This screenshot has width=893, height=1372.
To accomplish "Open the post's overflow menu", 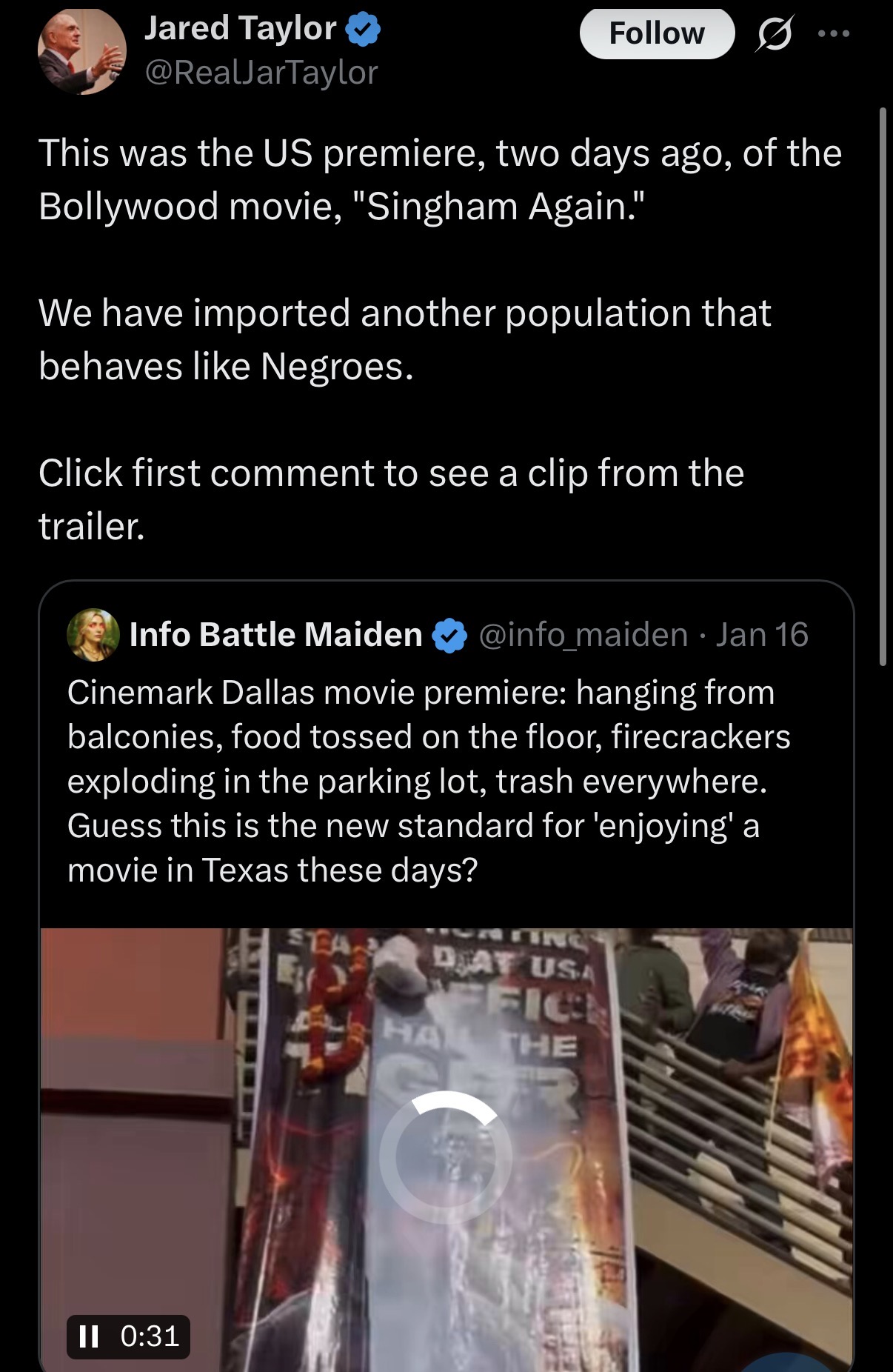I will pos(835,33).
